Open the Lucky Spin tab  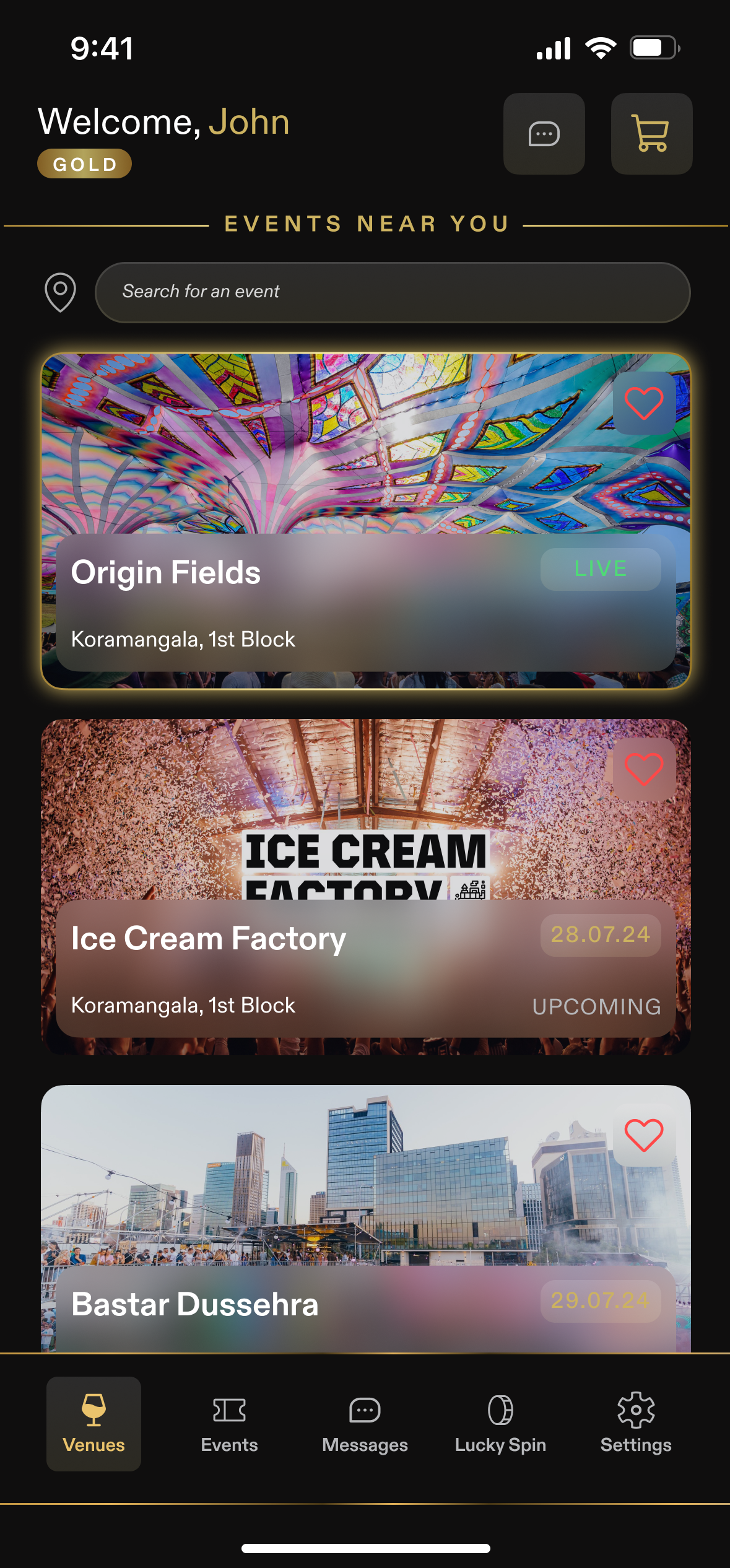tap(500, 1423)
